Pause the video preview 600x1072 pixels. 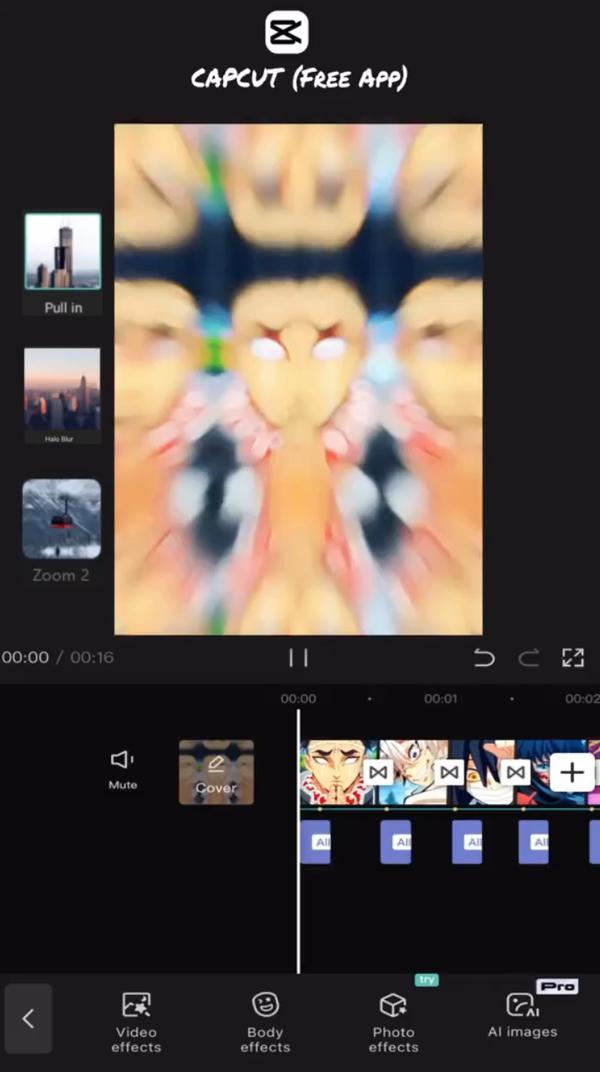(x=298, y=657)
